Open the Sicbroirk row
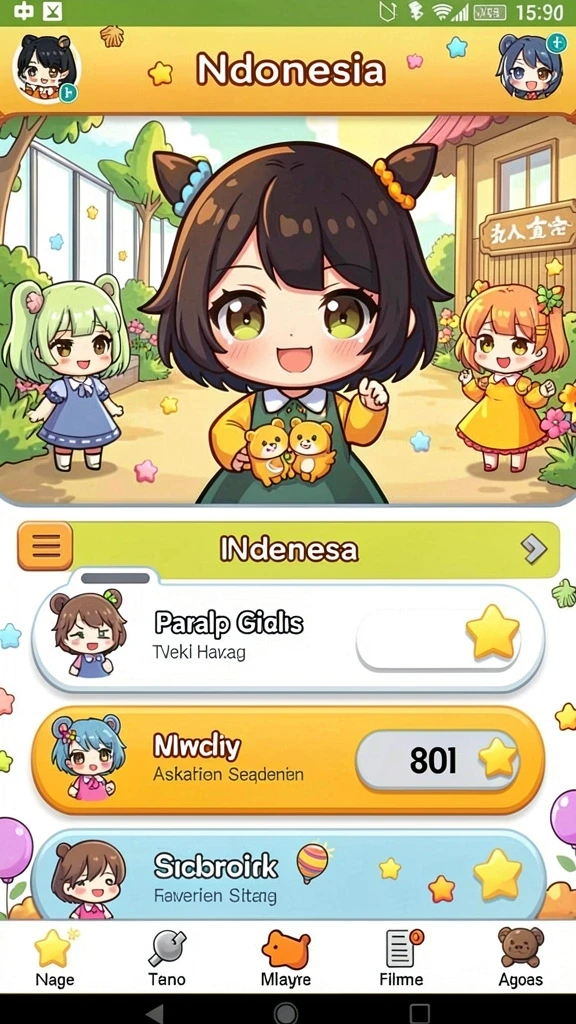Screen dimensions: 576x1024 [x=288, y=875]
